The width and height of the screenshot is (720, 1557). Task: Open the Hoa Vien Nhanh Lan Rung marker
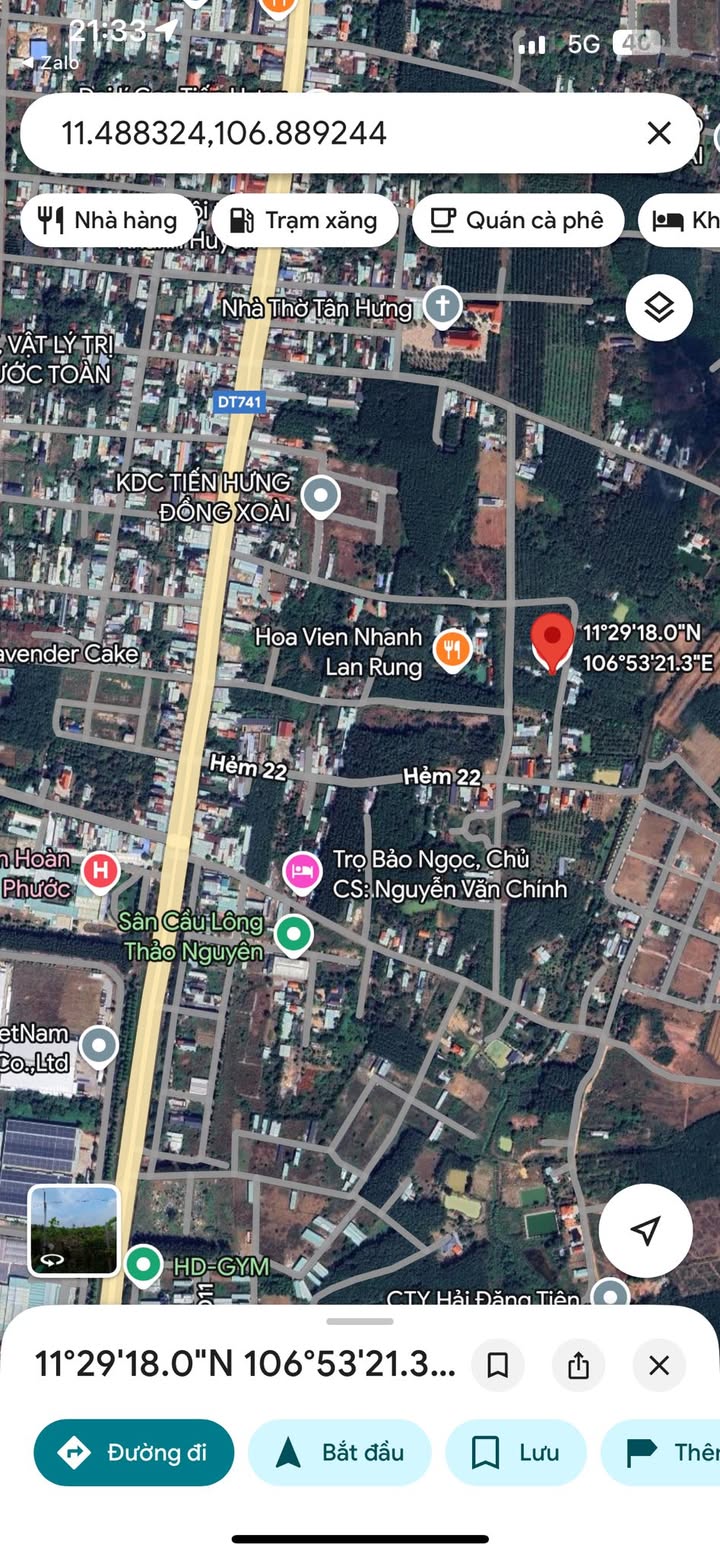[x=453, y=650]
